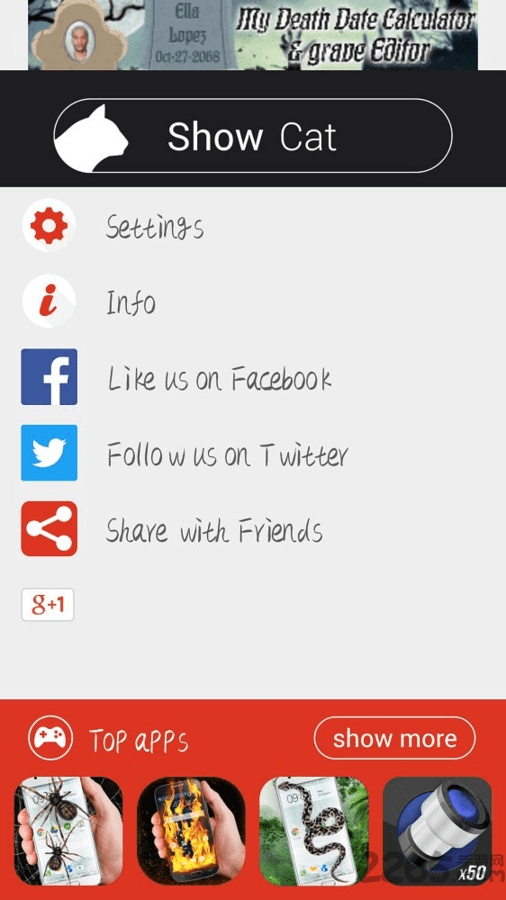Choose Follow us on Twitter
This screenshot has height=900, width=506.
253,453
